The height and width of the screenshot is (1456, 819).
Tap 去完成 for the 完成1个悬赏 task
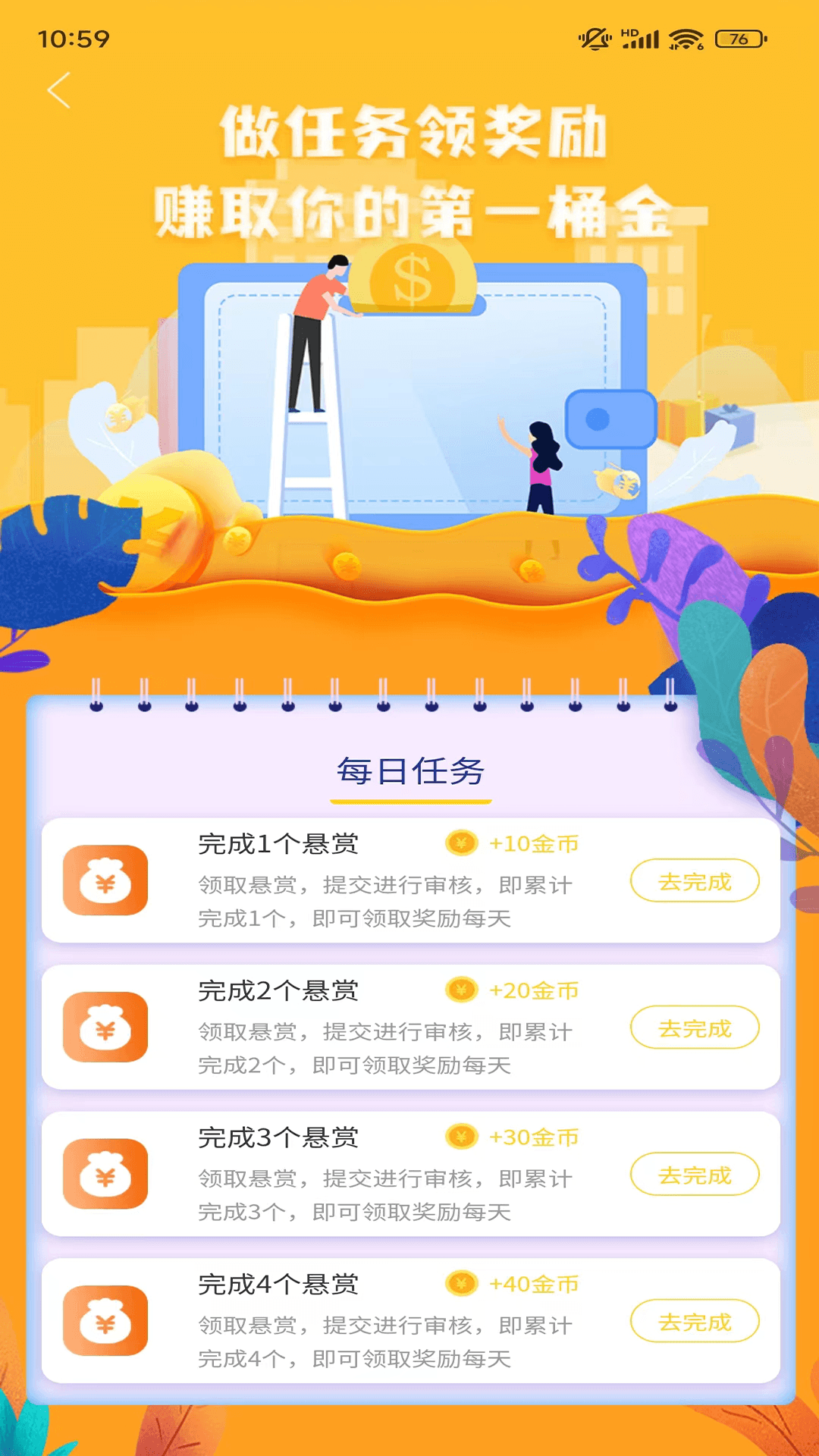pos(694,881)
